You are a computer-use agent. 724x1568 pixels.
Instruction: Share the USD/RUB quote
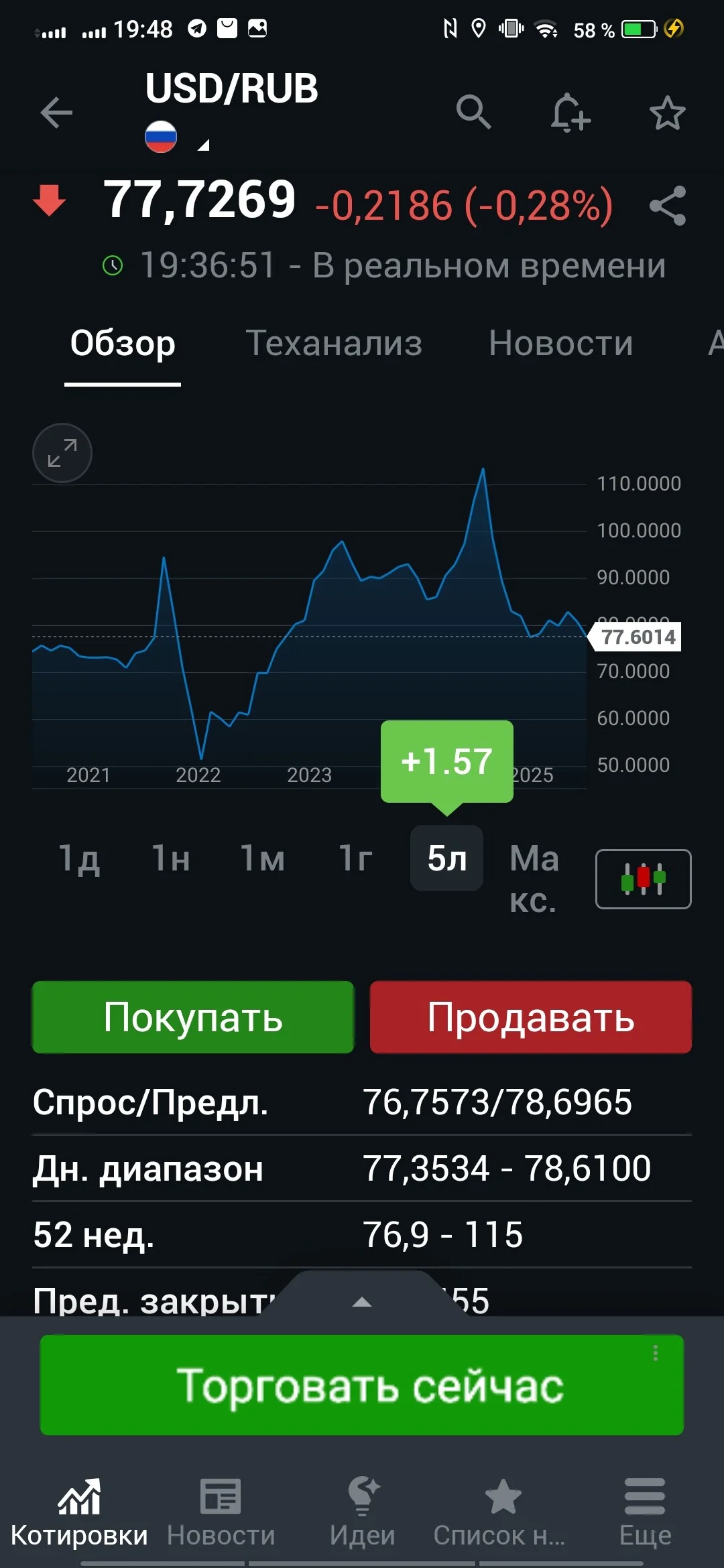(x=668, y=206)
